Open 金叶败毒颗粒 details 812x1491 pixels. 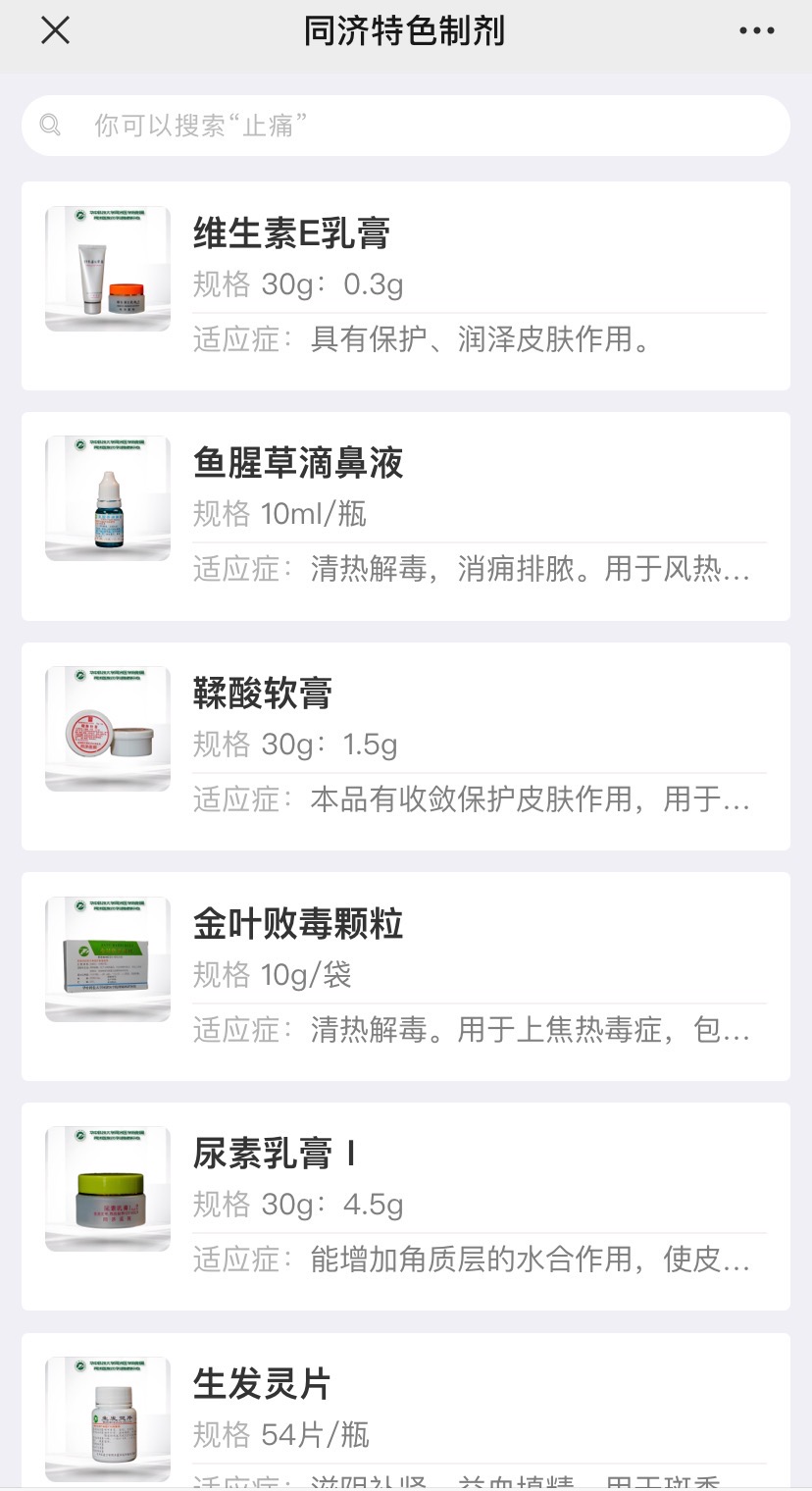pos(405,976)
